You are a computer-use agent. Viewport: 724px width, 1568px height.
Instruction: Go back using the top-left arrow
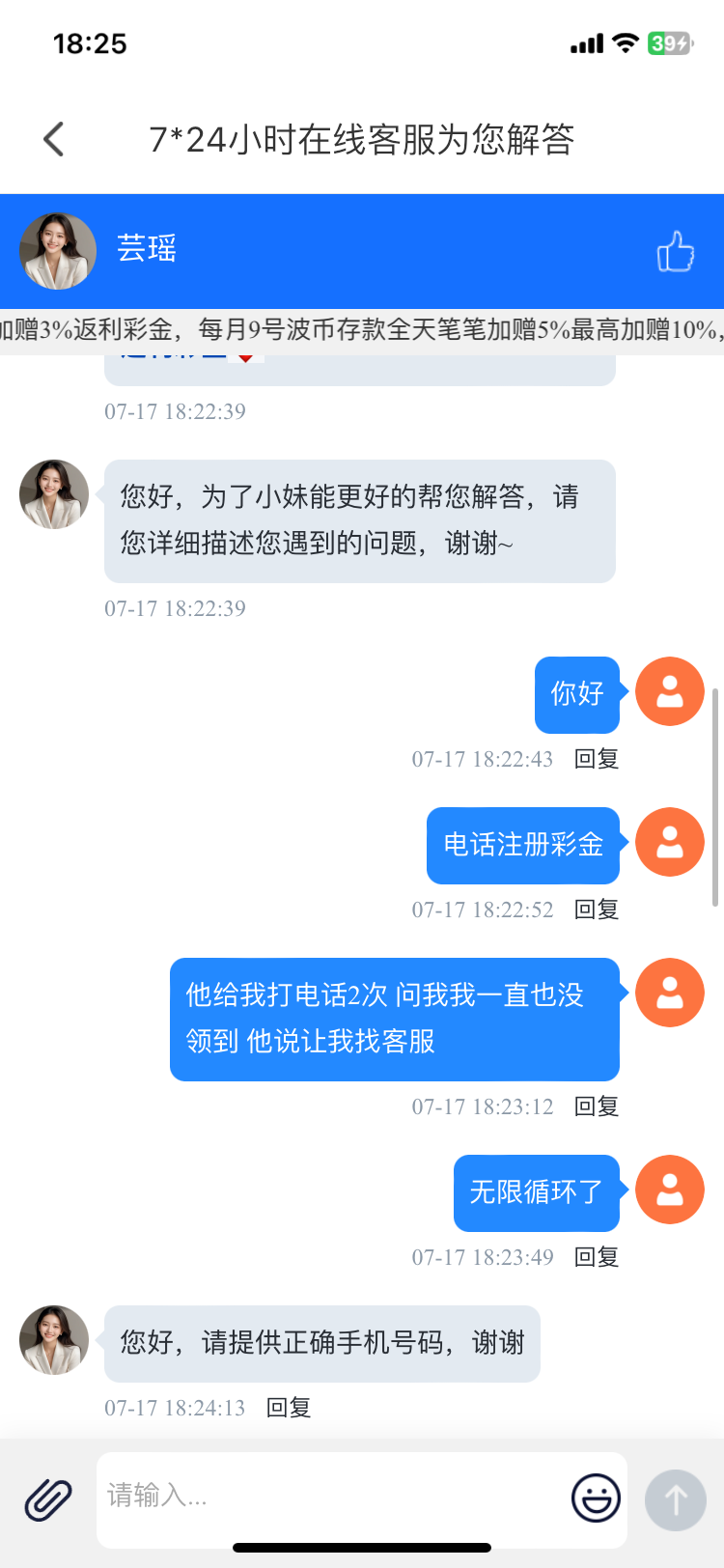54,139
